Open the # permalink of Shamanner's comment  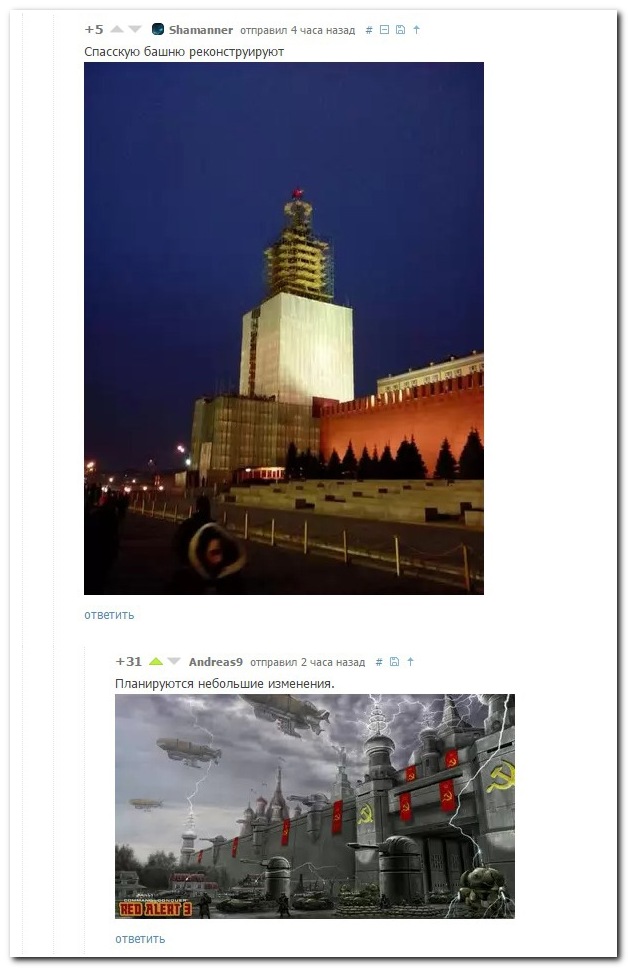(x=369, y=30)
